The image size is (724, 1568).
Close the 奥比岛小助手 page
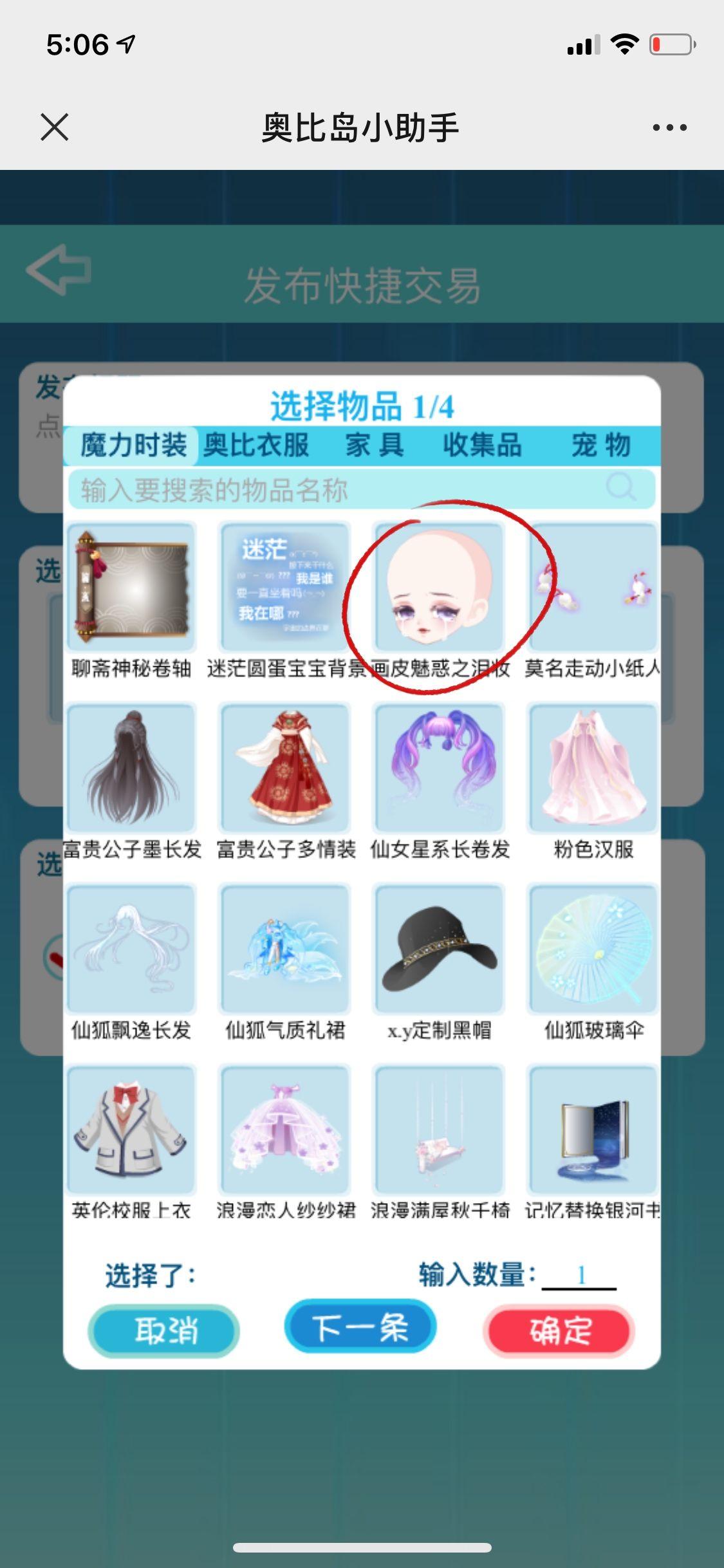pyautogui.click(x=55, y=127)
